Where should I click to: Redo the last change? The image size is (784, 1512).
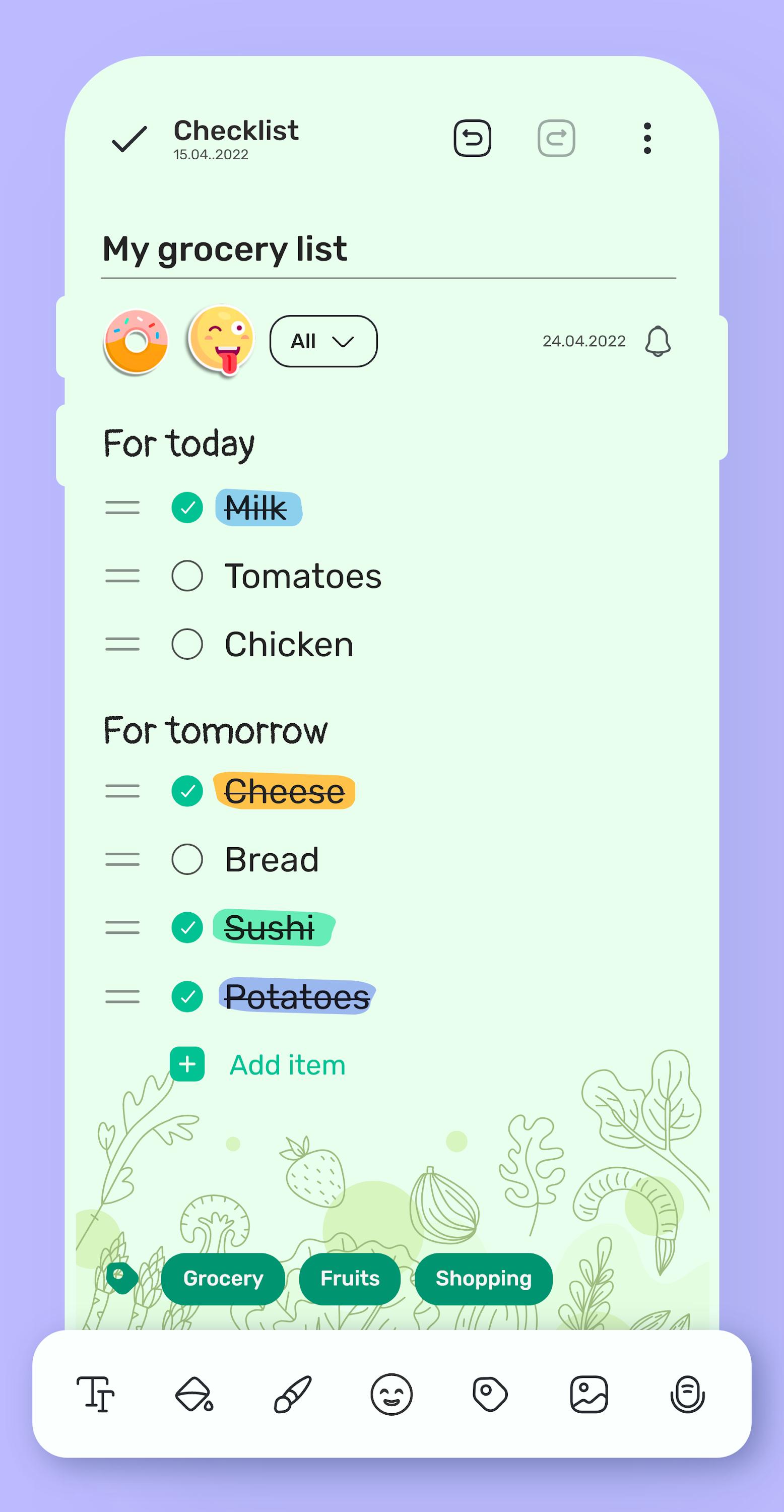point(556,138)
